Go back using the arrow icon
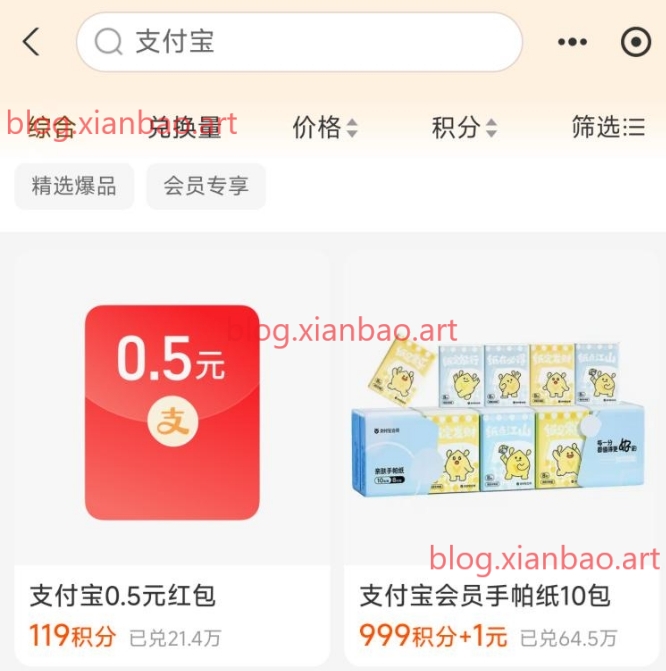666x671 pixels. [x=32, y=42]
